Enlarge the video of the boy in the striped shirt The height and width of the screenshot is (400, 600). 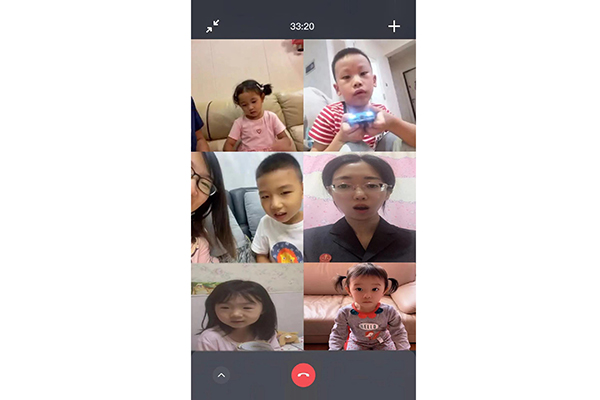(x=359, y=96)
